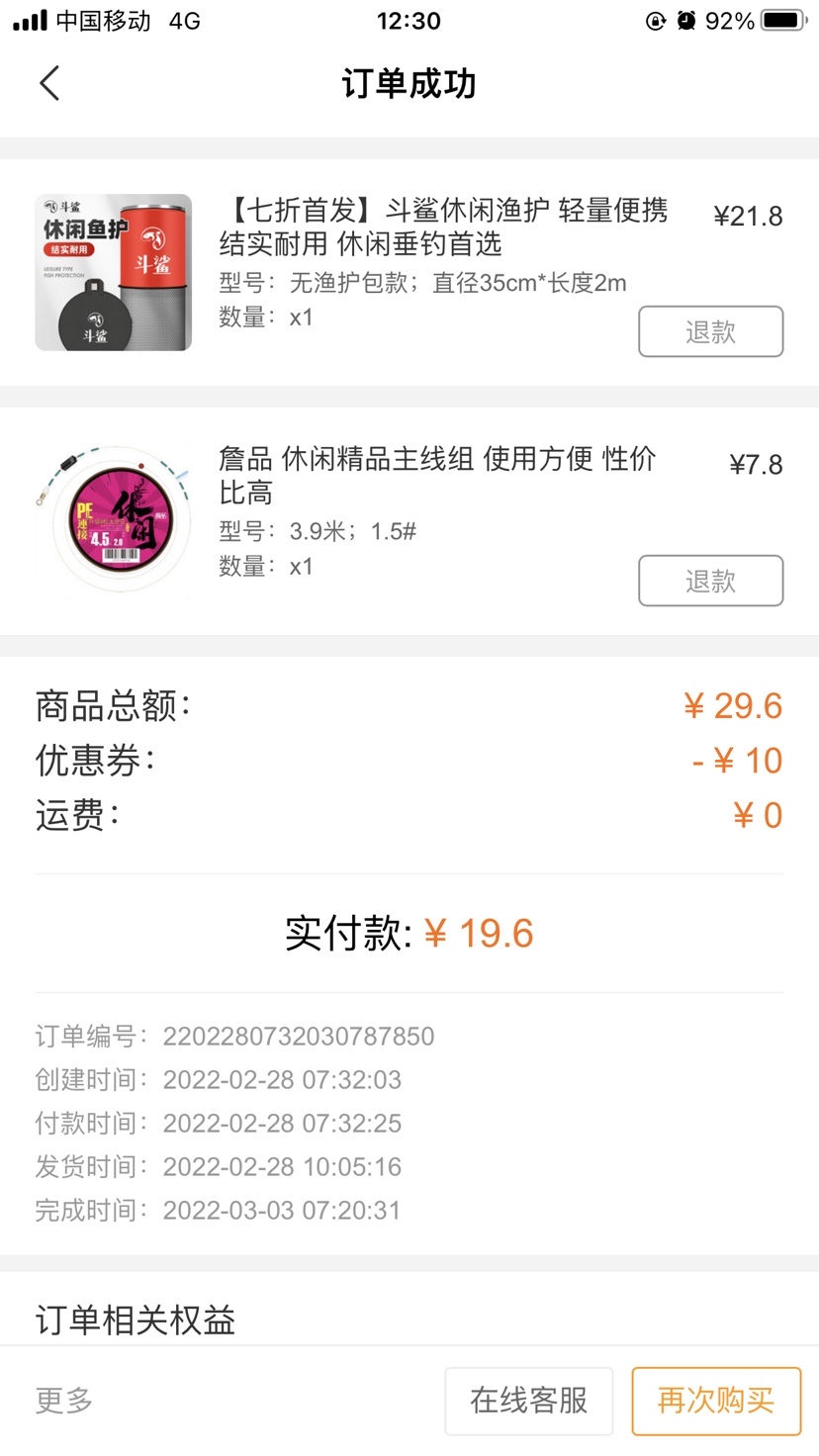Expand 更多 for more order options
The height and width of the screenshot is (1456, 819).
pyautogui.click(x=62, y=1401)
